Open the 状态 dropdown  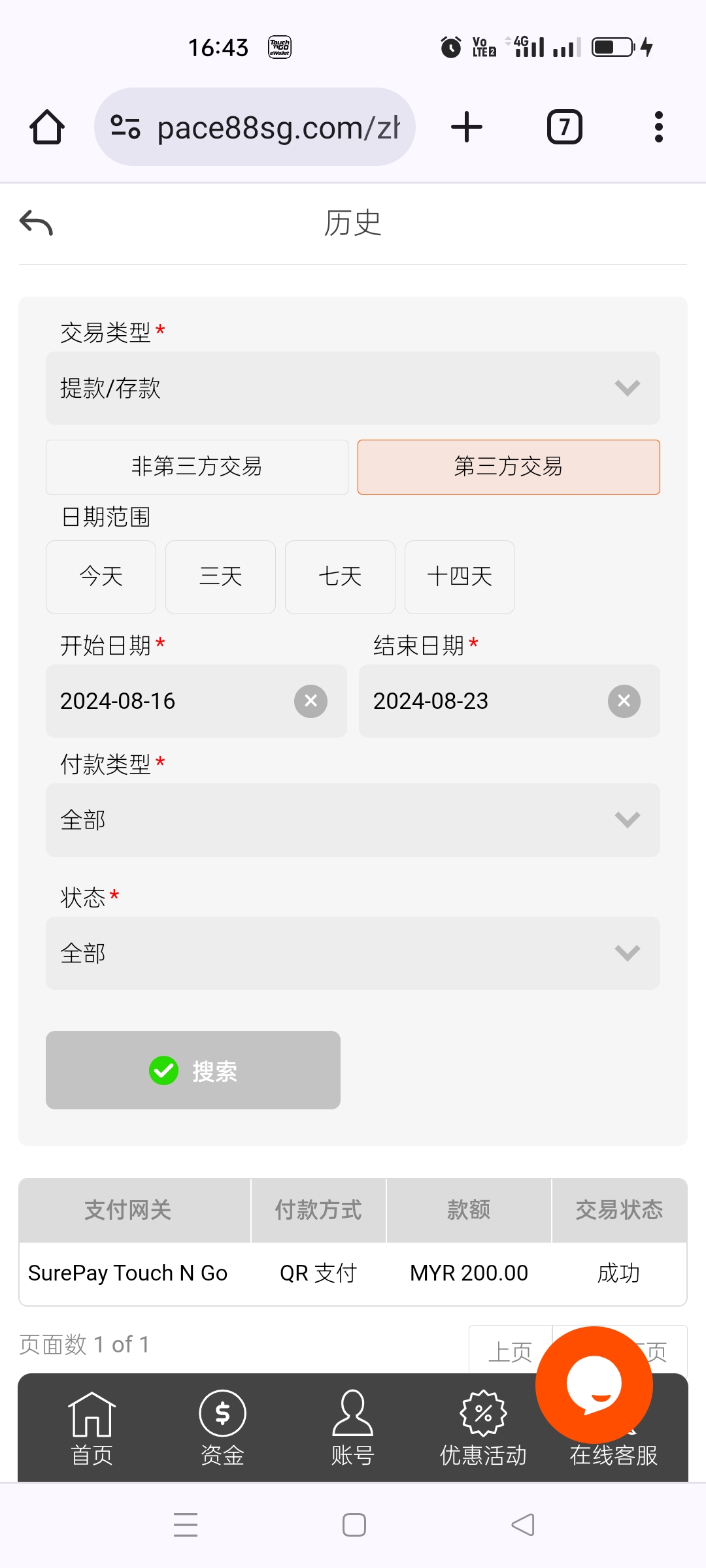(x=353, y=953)
